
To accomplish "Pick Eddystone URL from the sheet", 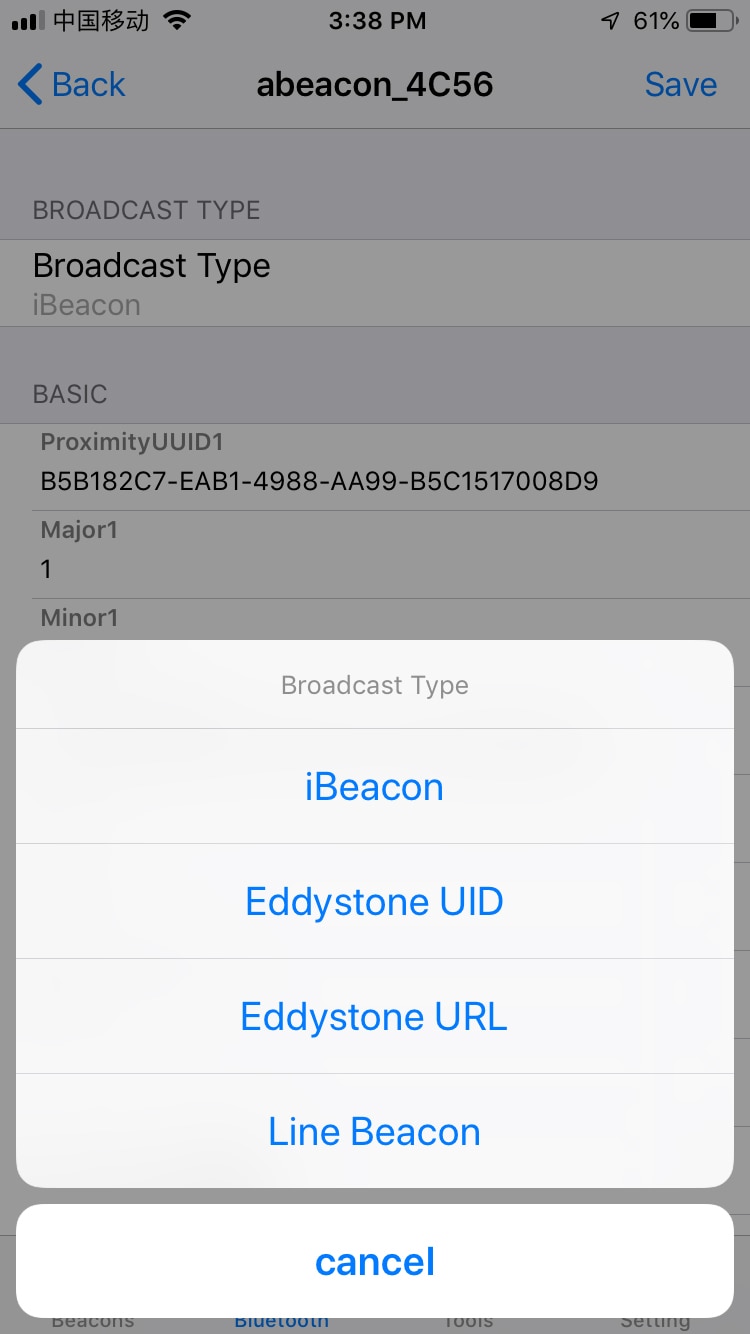I will coord(375,1016).
